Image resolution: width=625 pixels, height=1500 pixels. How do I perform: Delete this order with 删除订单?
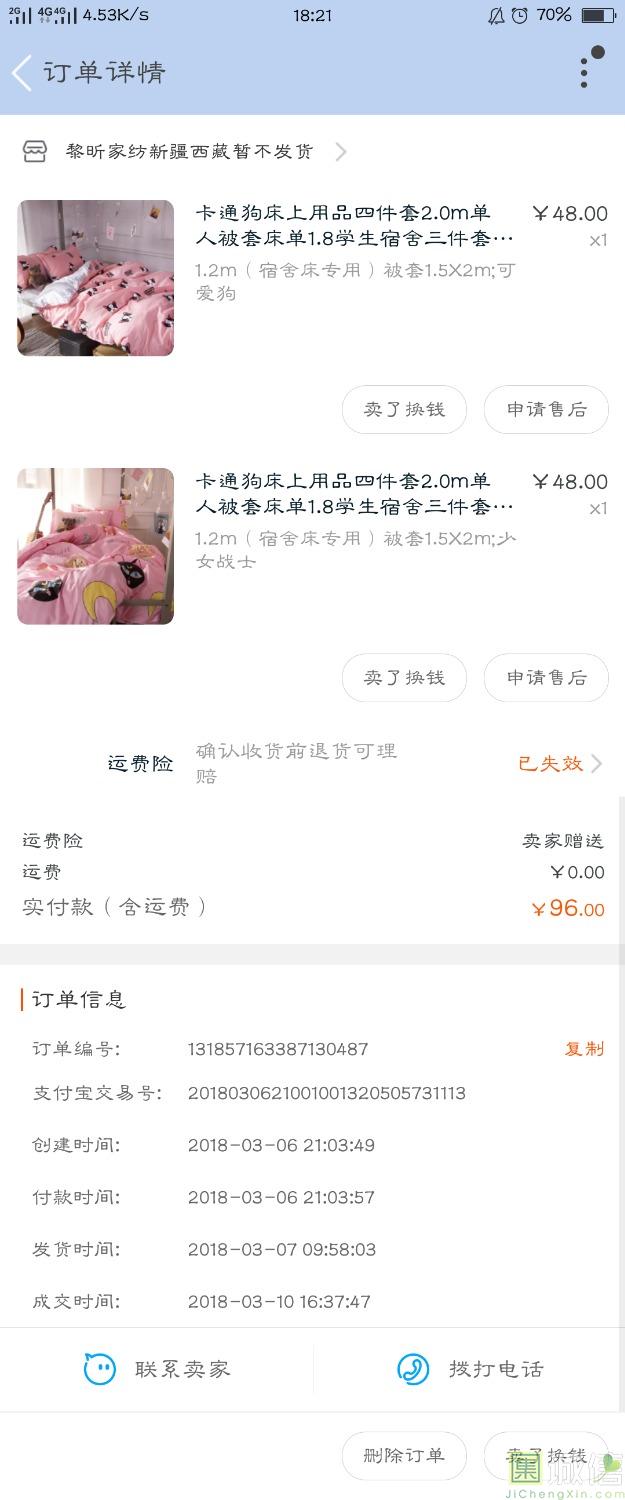point(404,1456)
